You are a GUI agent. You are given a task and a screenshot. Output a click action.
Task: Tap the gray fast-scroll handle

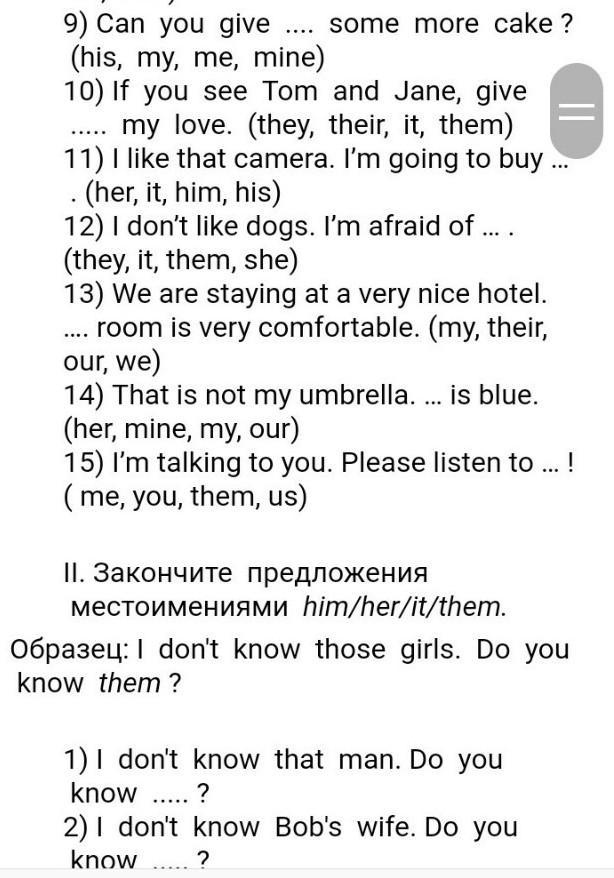(576, 110)
